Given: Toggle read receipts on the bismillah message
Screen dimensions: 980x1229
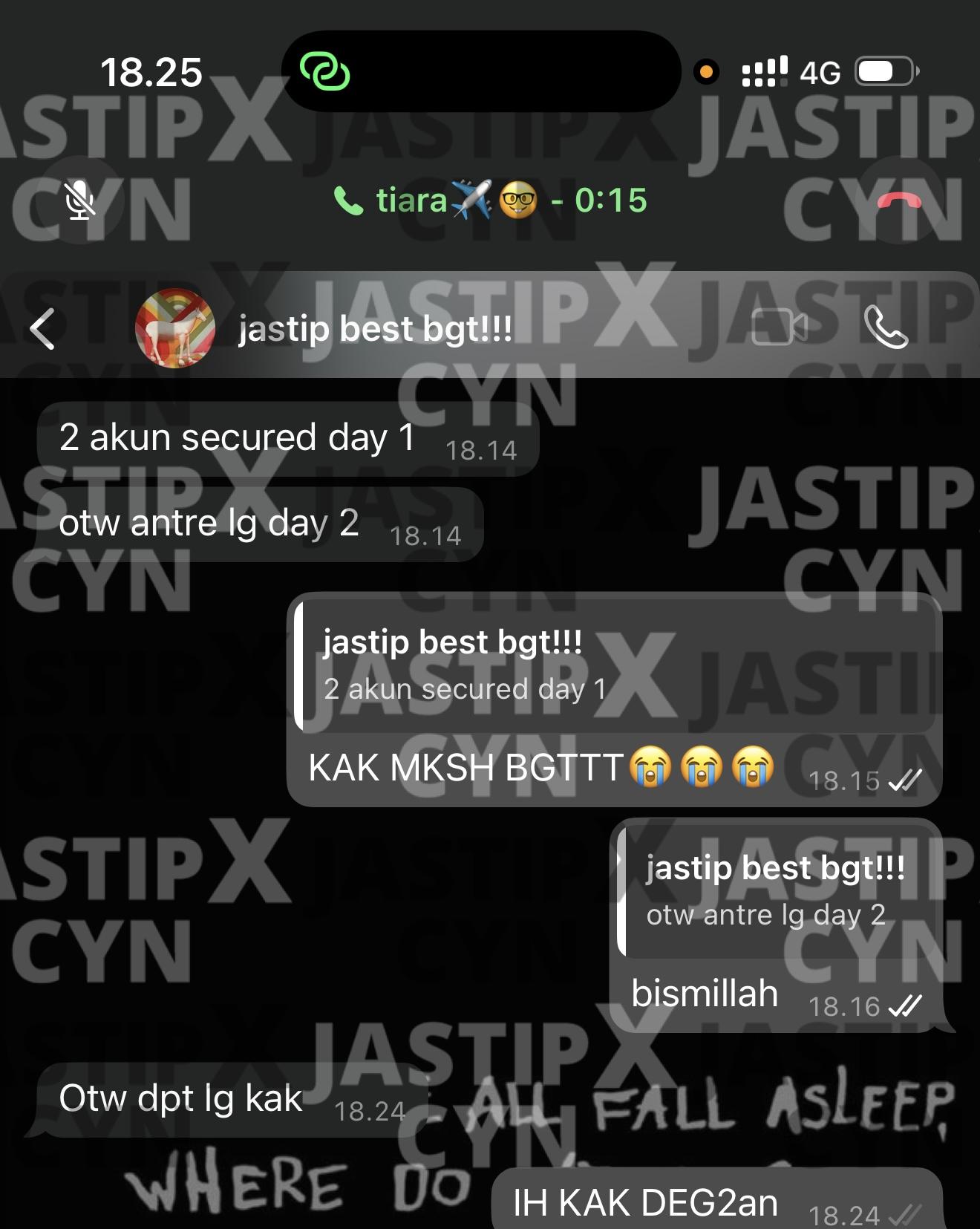Looking at the screenshot, I should pyautogui.click(x=907, y=1006).
